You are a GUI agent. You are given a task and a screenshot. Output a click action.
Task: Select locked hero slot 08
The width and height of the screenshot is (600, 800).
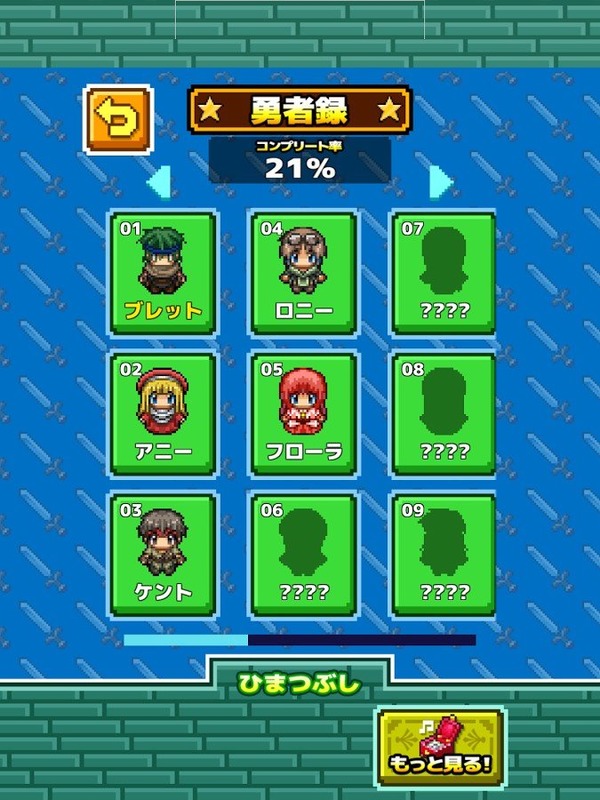click(x=443, y=413)
